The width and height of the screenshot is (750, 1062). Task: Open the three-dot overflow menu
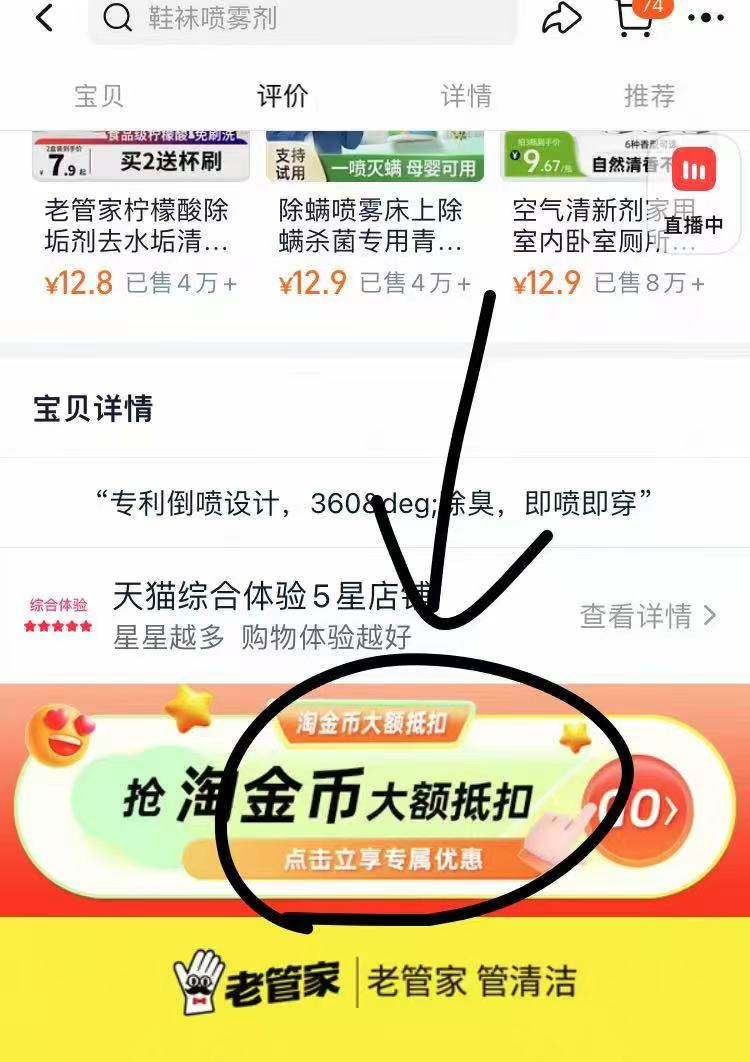point(706,18)
